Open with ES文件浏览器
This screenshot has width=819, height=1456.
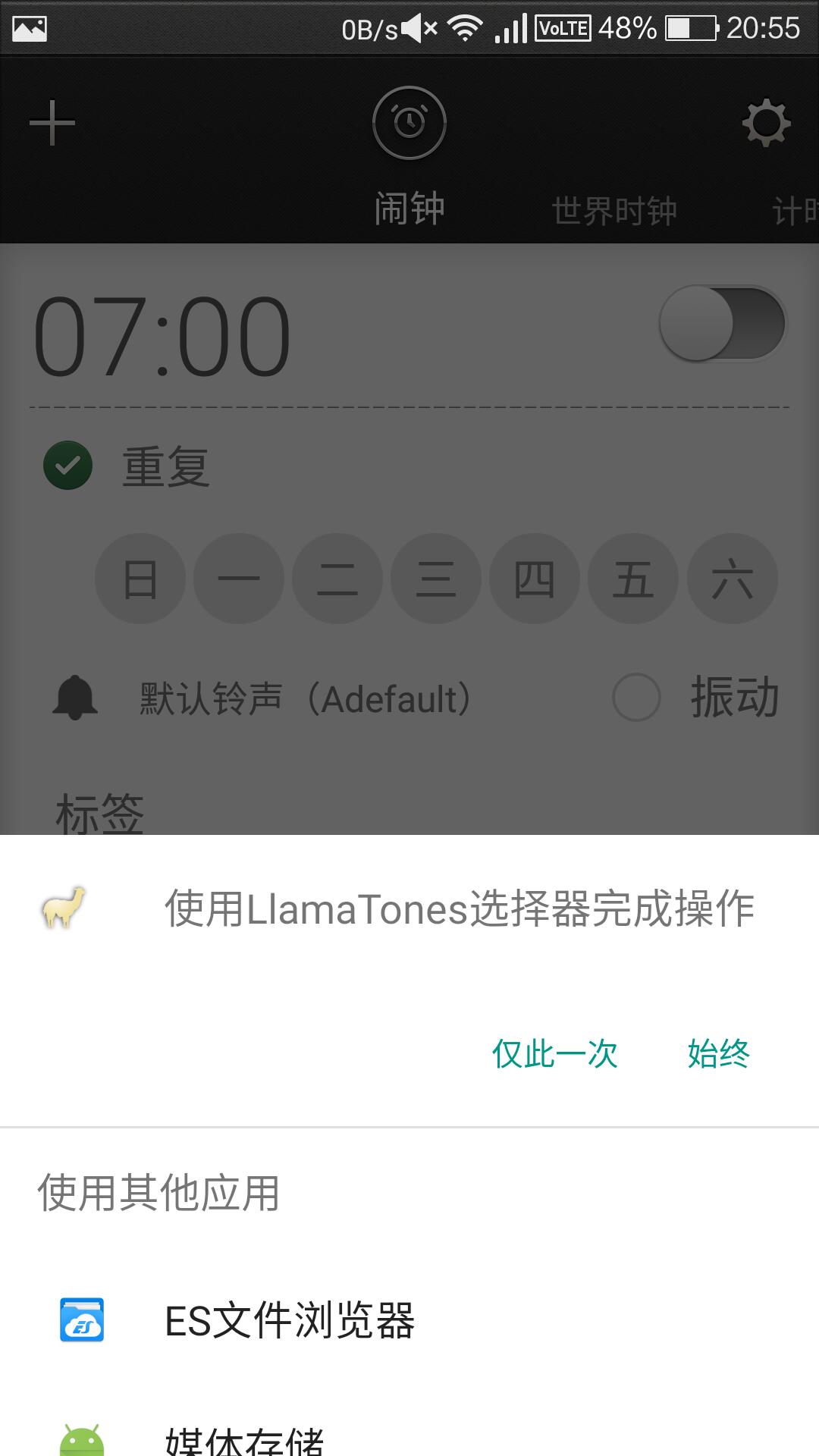409,1320
